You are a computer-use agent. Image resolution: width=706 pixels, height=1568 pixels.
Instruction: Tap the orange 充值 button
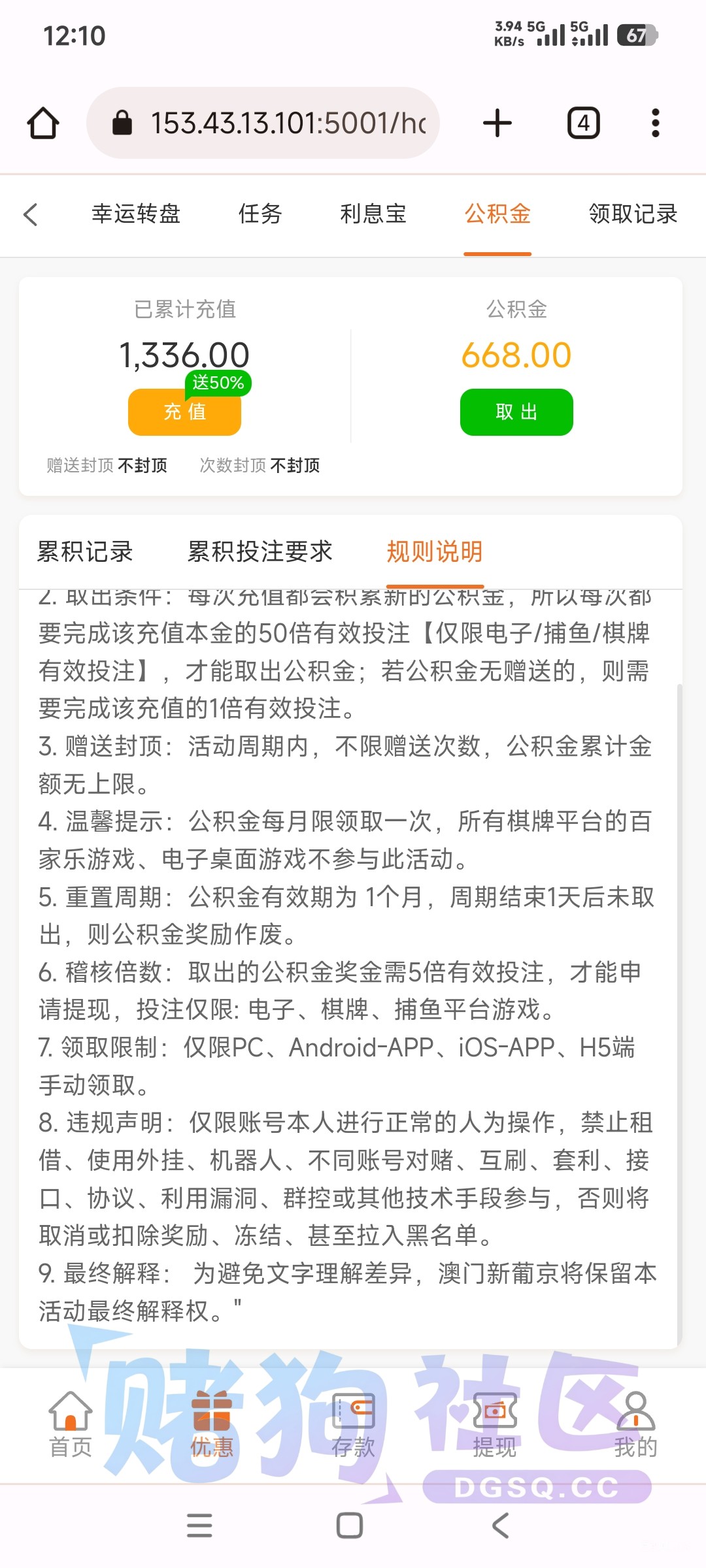[x=184, y=412]
